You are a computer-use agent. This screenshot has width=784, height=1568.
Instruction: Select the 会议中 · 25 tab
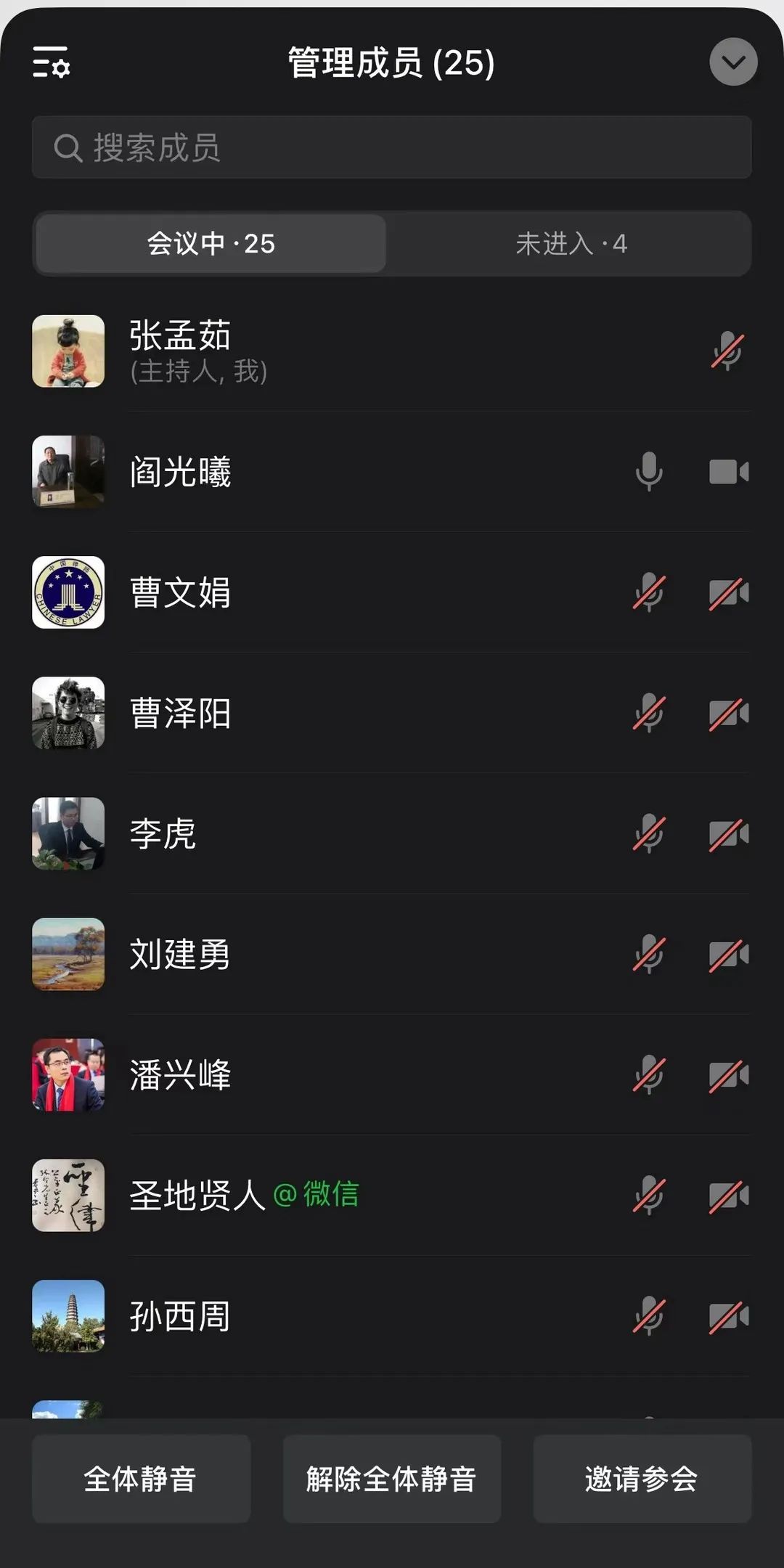pyautogui.click(x=211, y=244)
